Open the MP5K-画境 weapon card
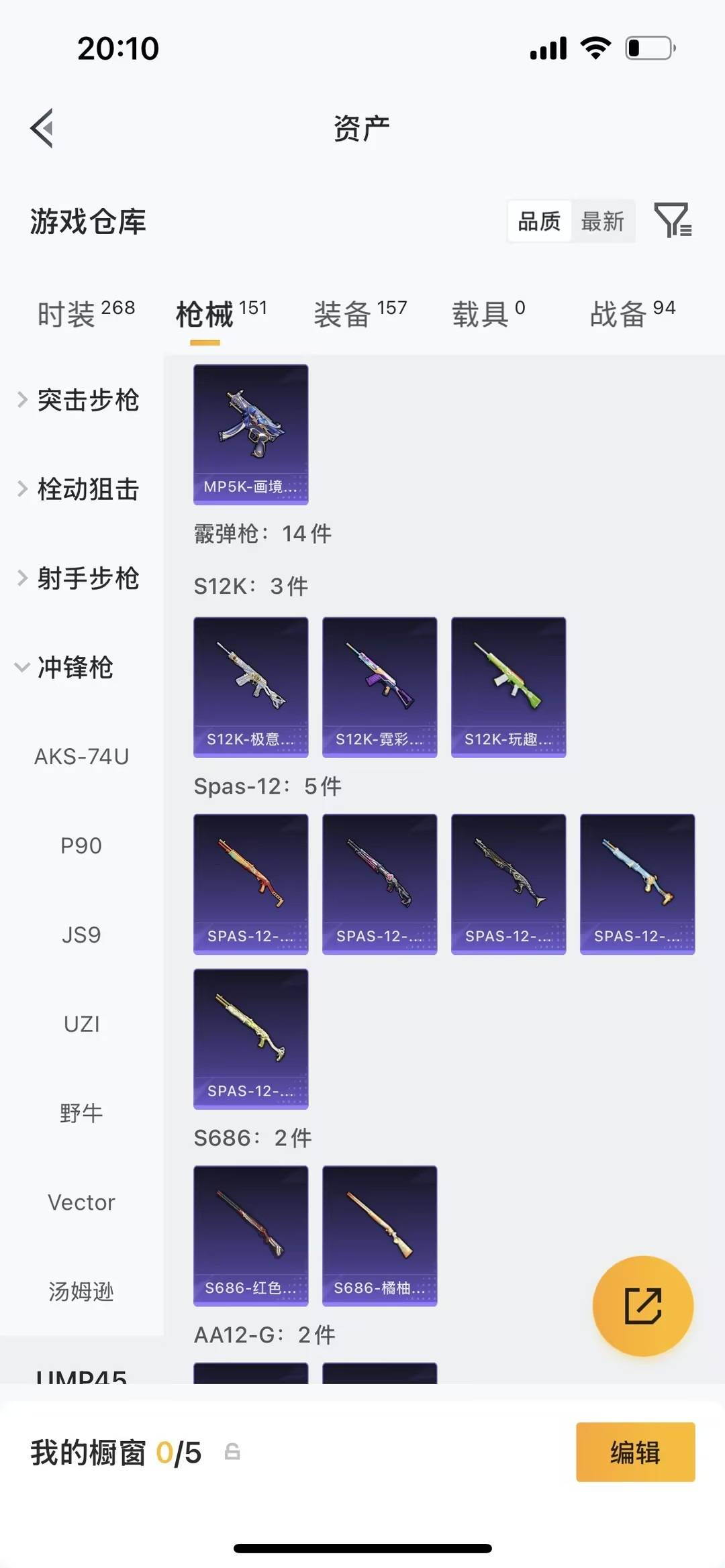This screenshot has width=725, height=1568. point(250,434)
